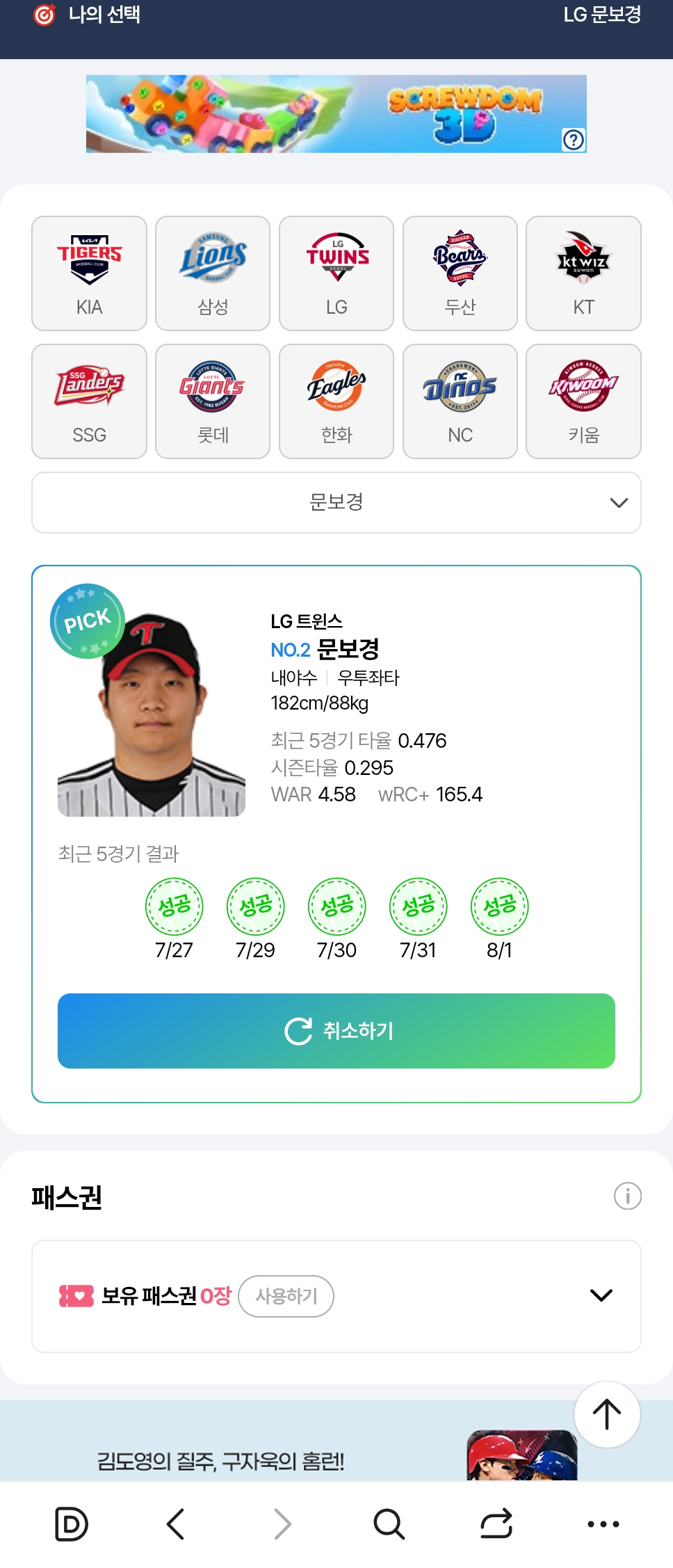Screen dimensions: 673x1568
Task: Tap the 사용하기 pass button
Action: point(286,1296)
